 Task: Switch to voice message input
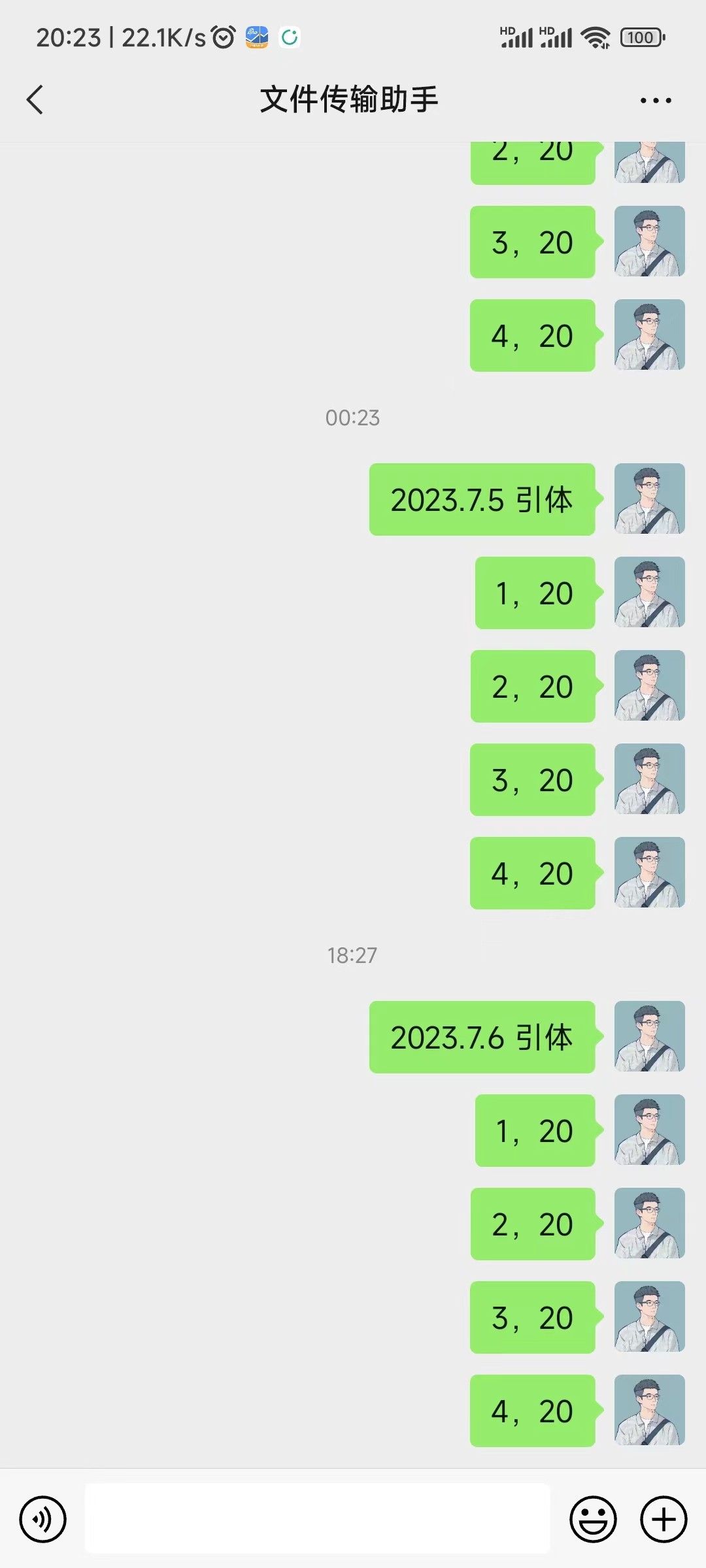pyautogui.click(x=43, y=1519)
